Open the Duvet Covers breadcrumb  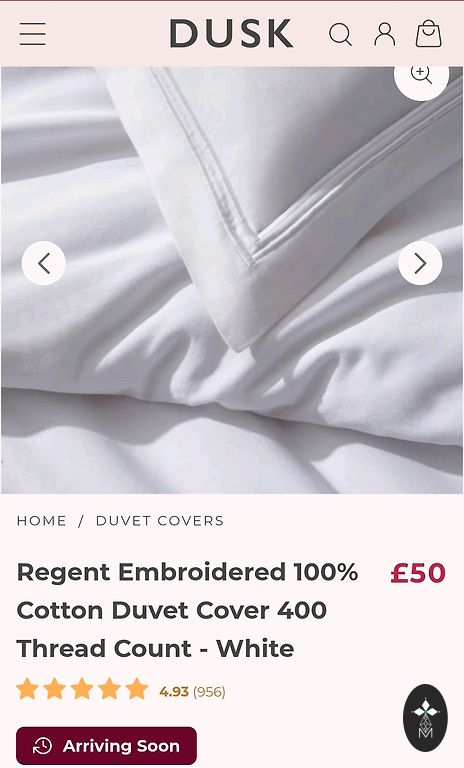click(160, 521)
